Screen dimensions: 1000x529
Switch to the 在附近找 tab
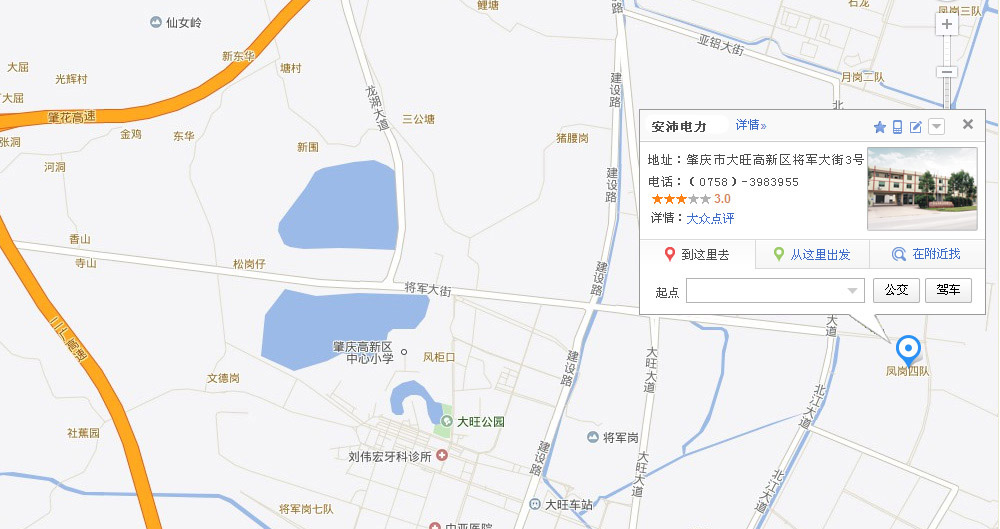926,255
